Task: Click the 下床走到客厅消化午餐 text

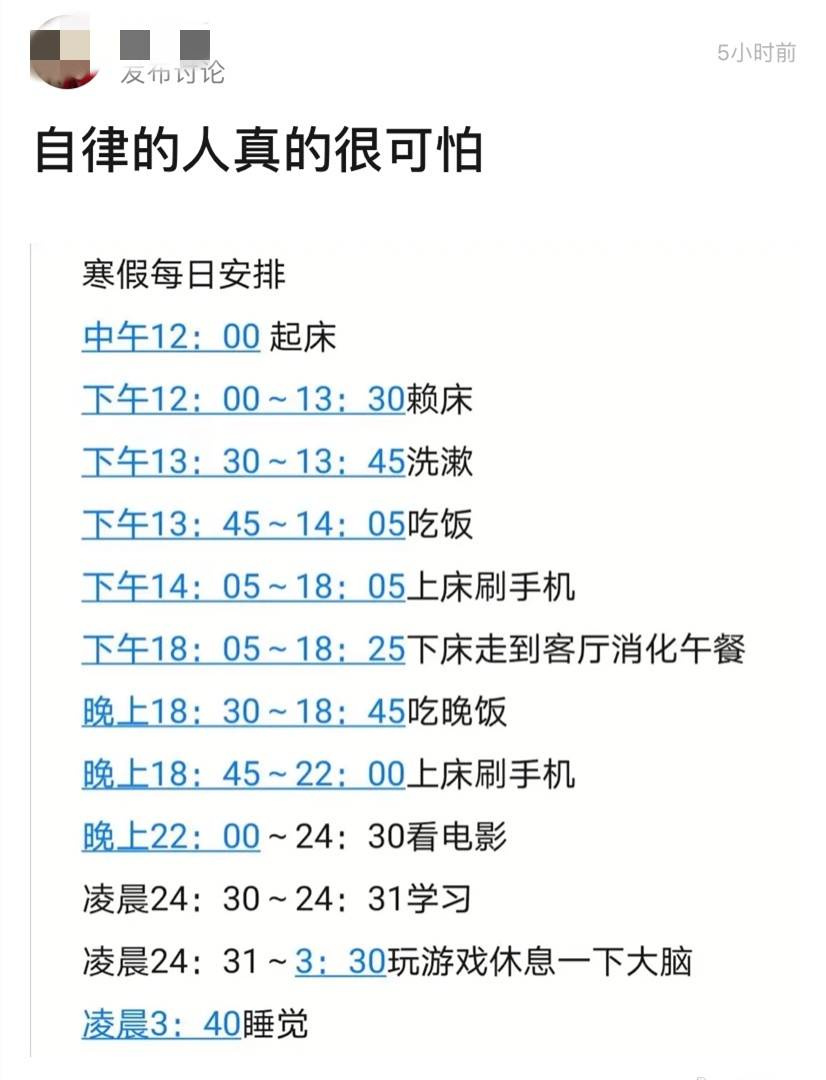Action: 580,649
